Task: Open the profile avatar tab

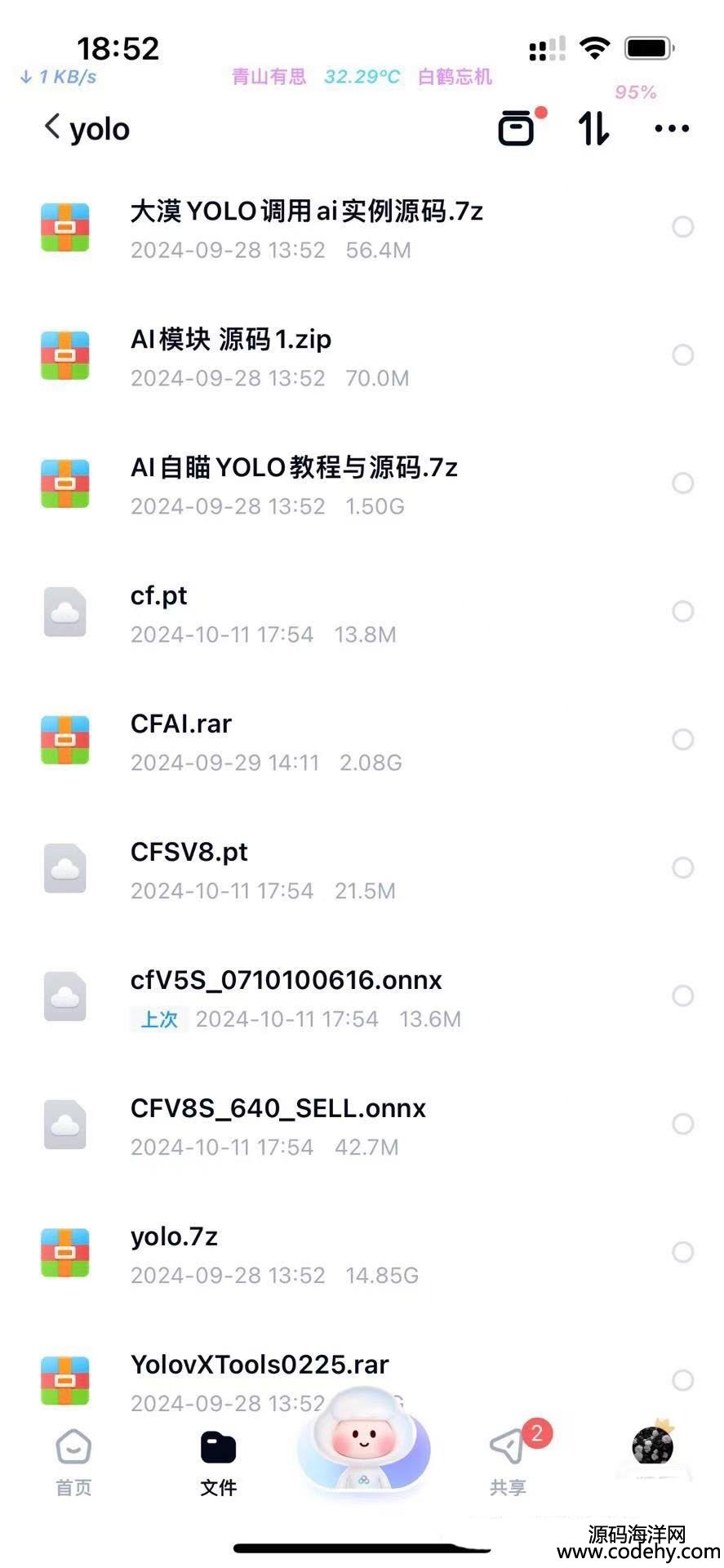Action: 653,1445
